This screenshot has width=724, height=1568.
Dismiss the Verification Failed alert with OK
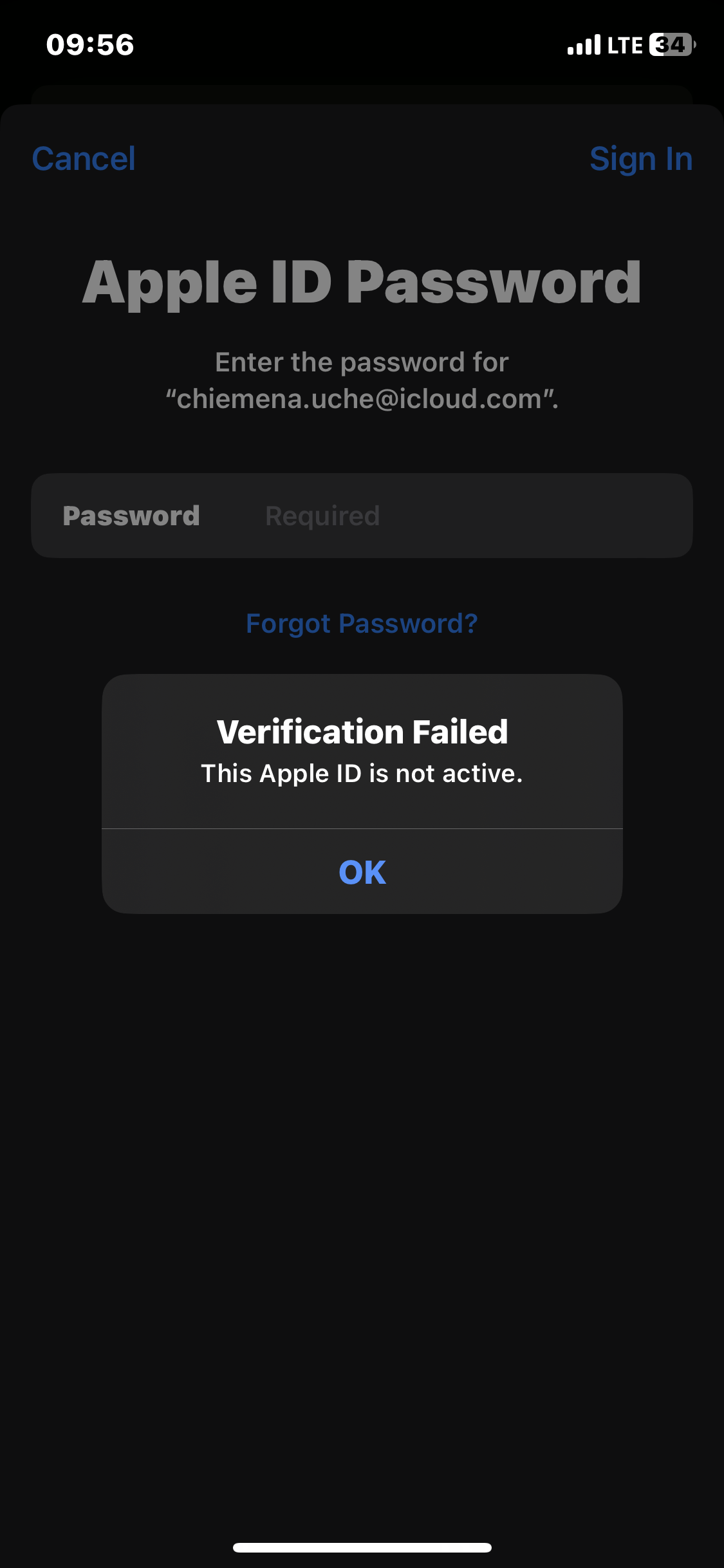[362, 872]
